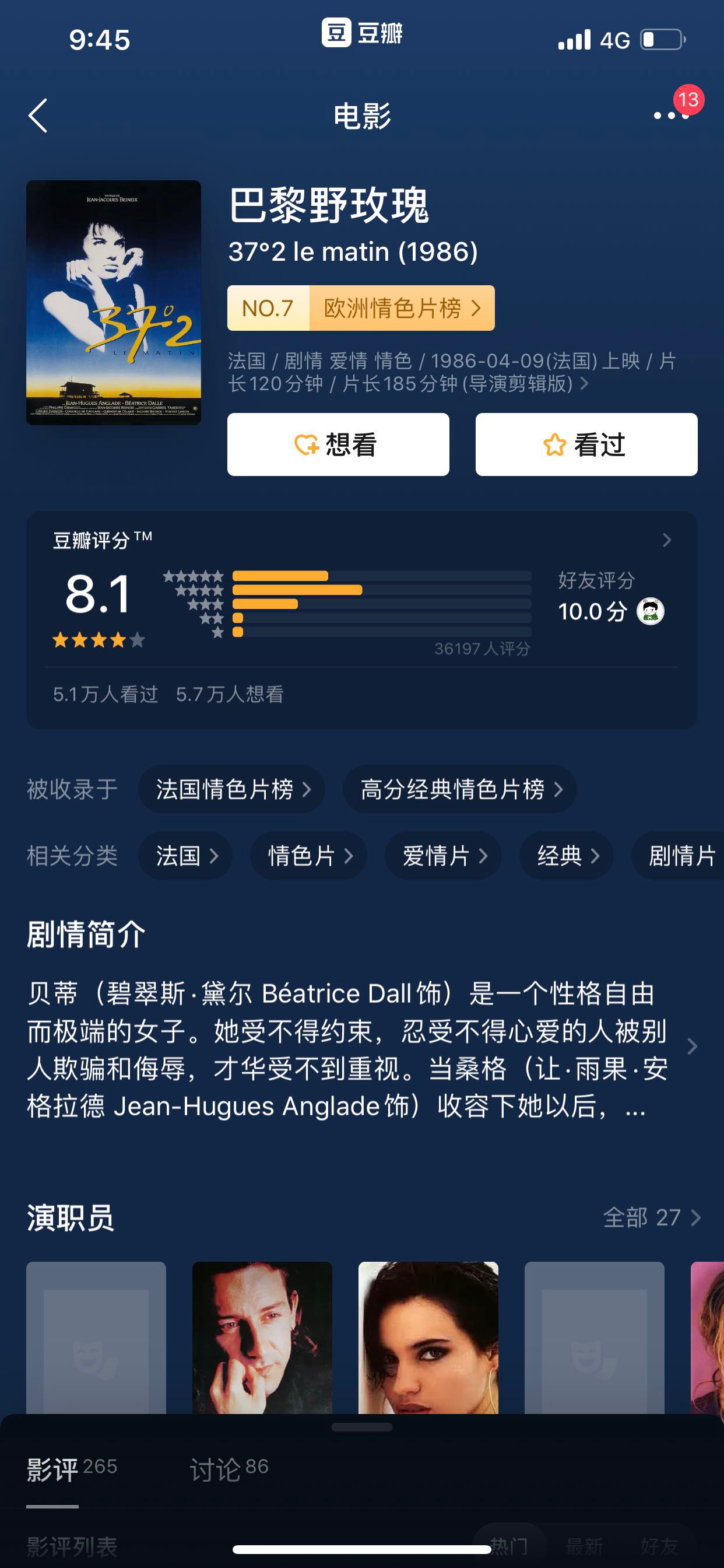Expand the full 剧情简介 synopsis

691,1047
